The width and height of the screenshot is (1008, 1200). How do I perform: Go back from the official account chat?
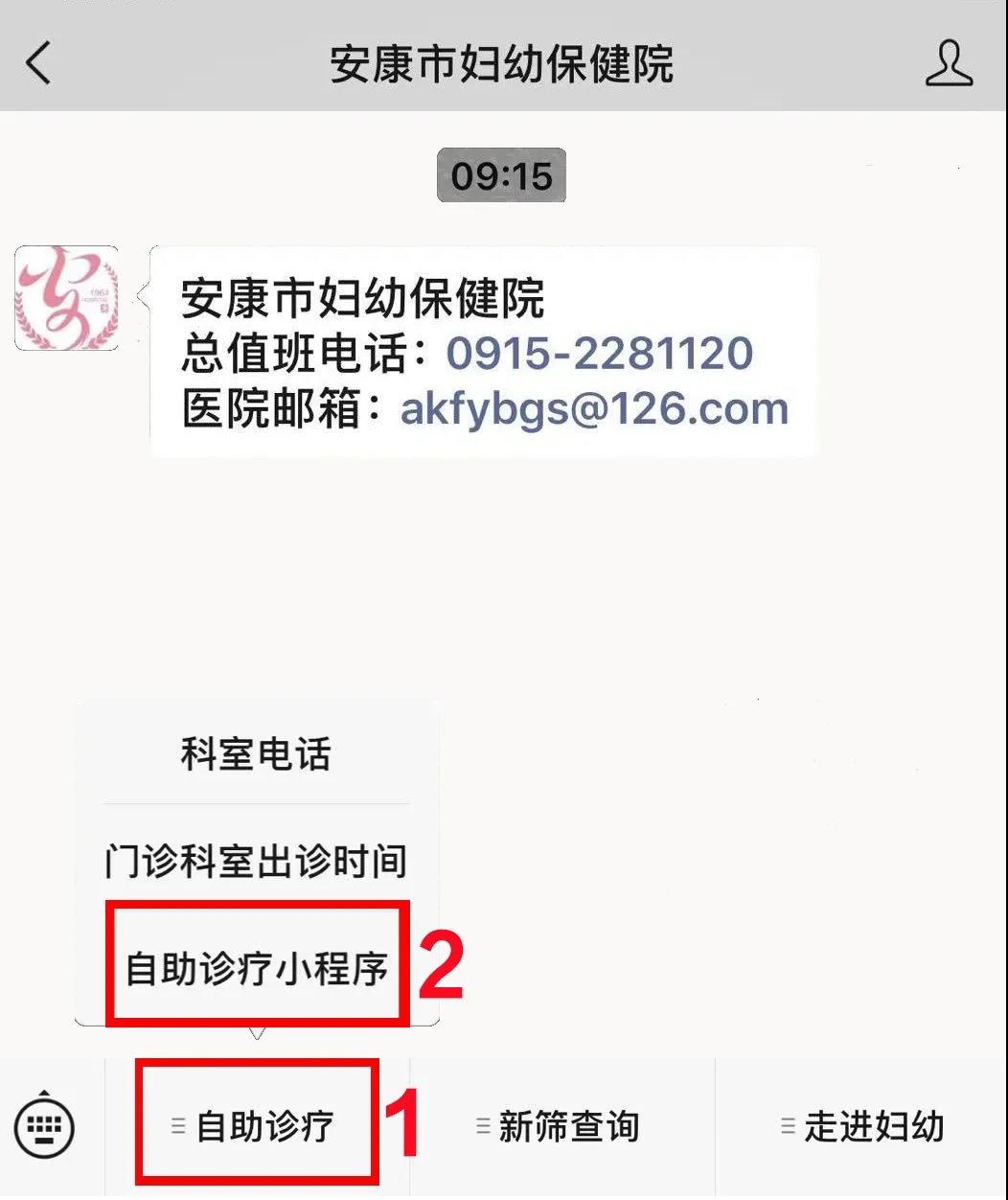(38, 64)
